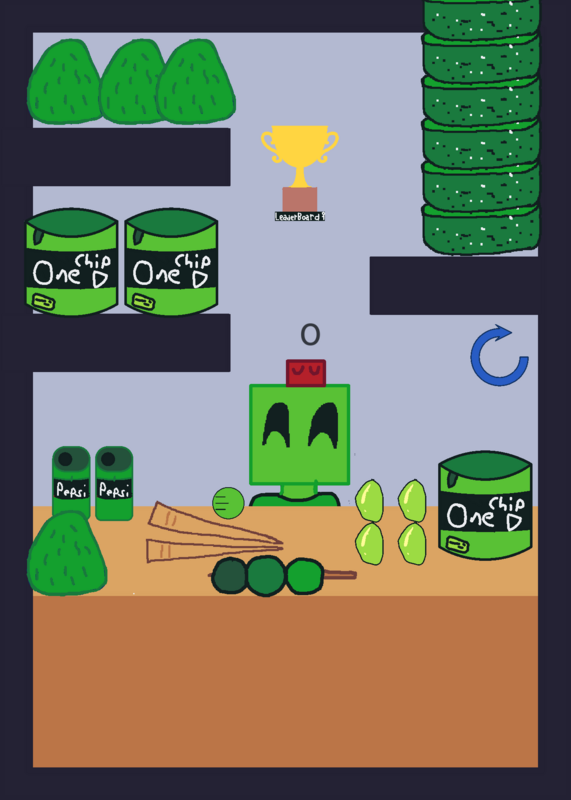Tap the blue restart arrow
The width and height of the screenshot is (571, 800).
500,356
